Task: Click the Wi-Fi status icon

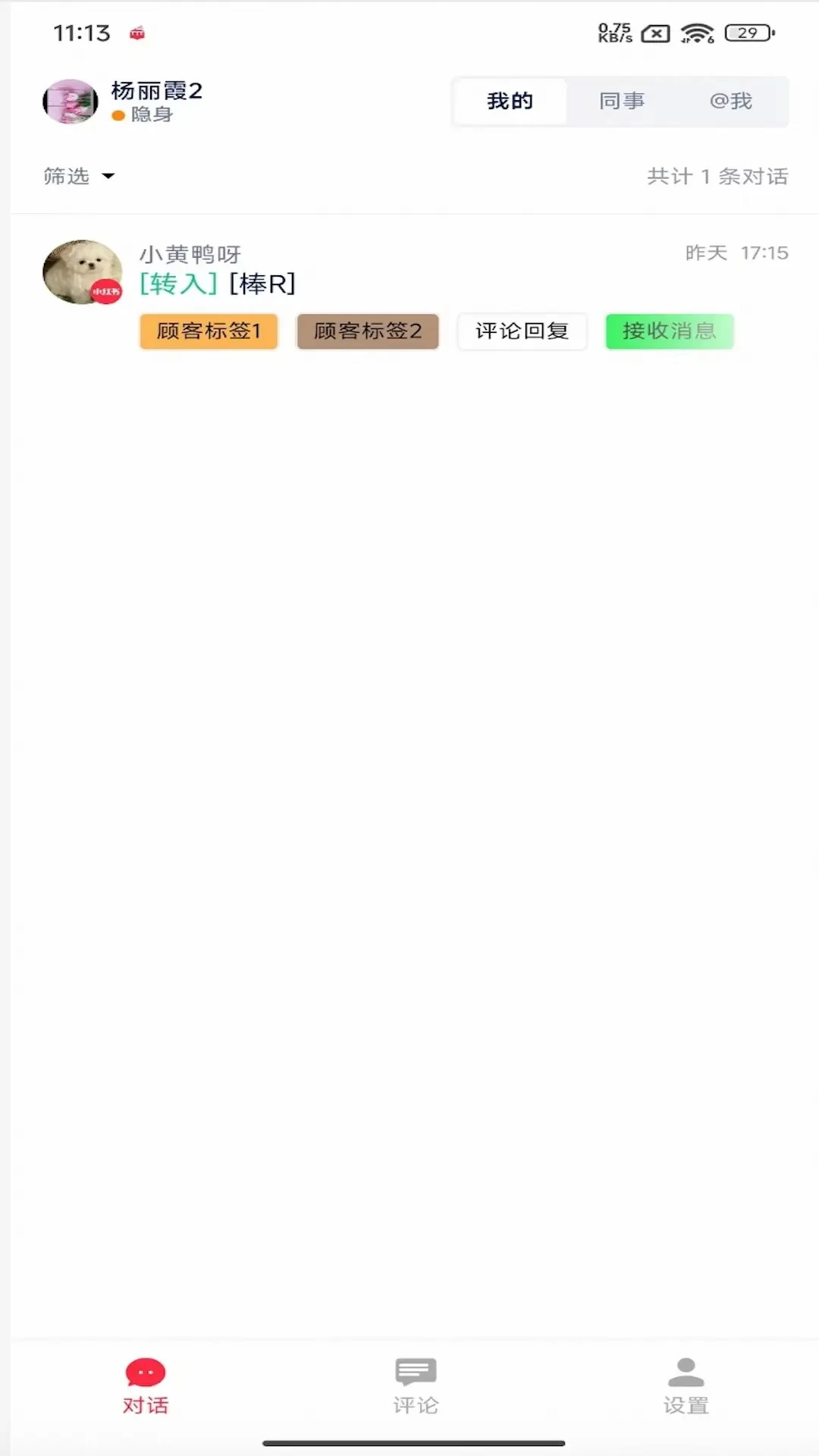Action: tap(695, 33)
